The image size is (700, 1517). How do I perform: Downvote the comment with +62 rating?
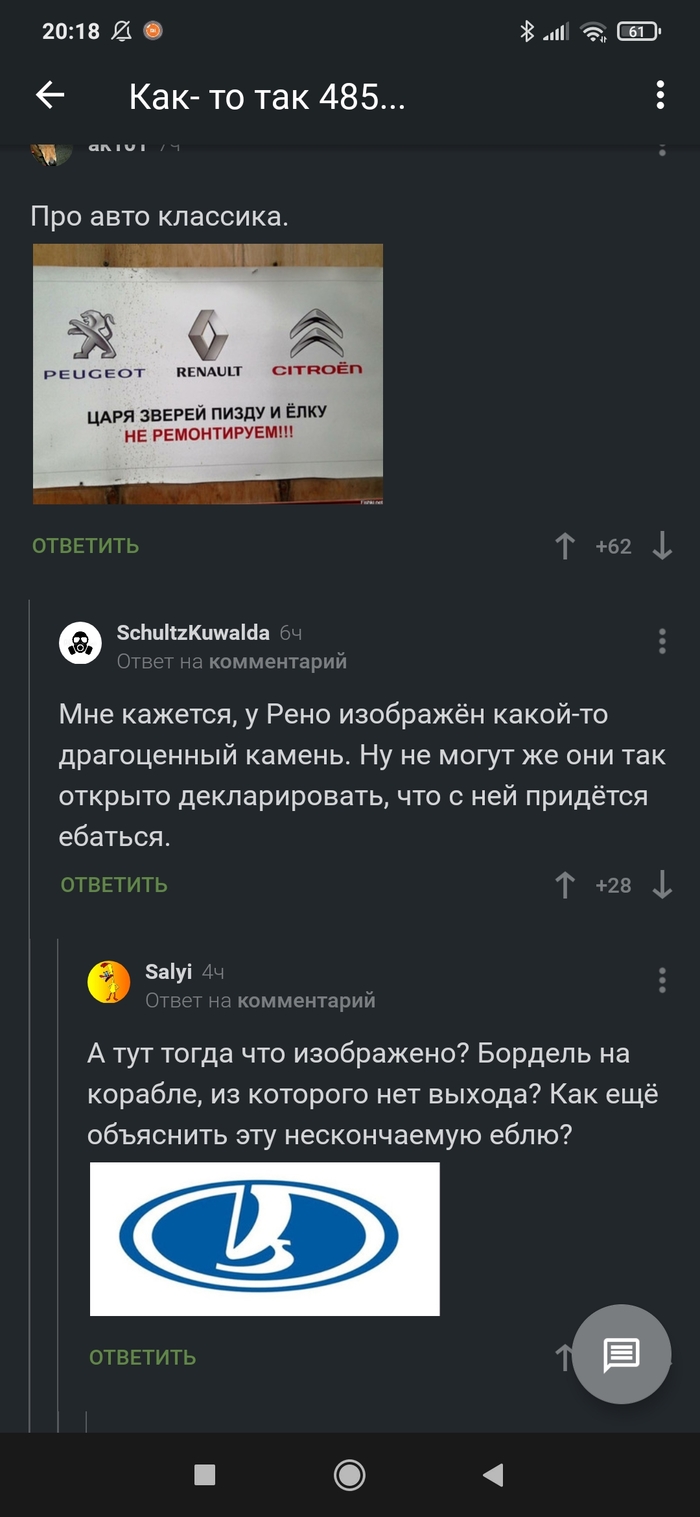[x=662, y=546]
